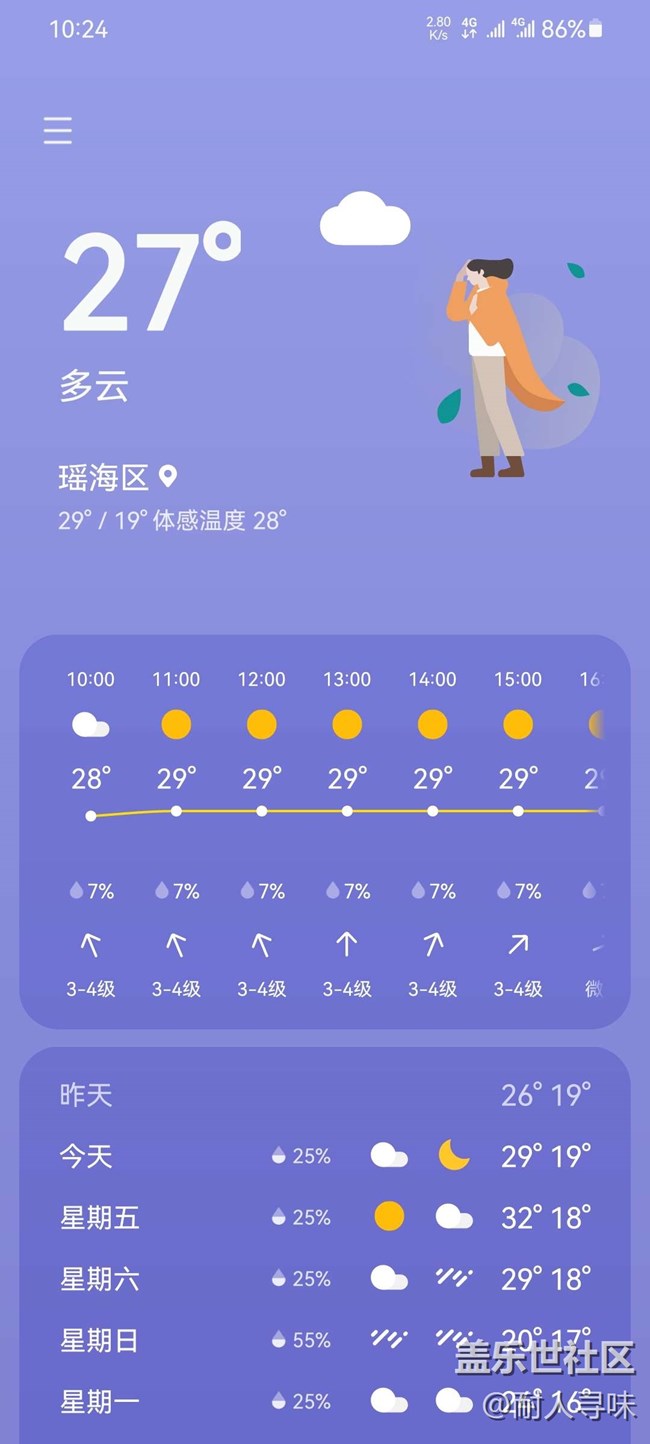
Task: Open the hamburger drawer menu
Action: [x=58, y=131]
